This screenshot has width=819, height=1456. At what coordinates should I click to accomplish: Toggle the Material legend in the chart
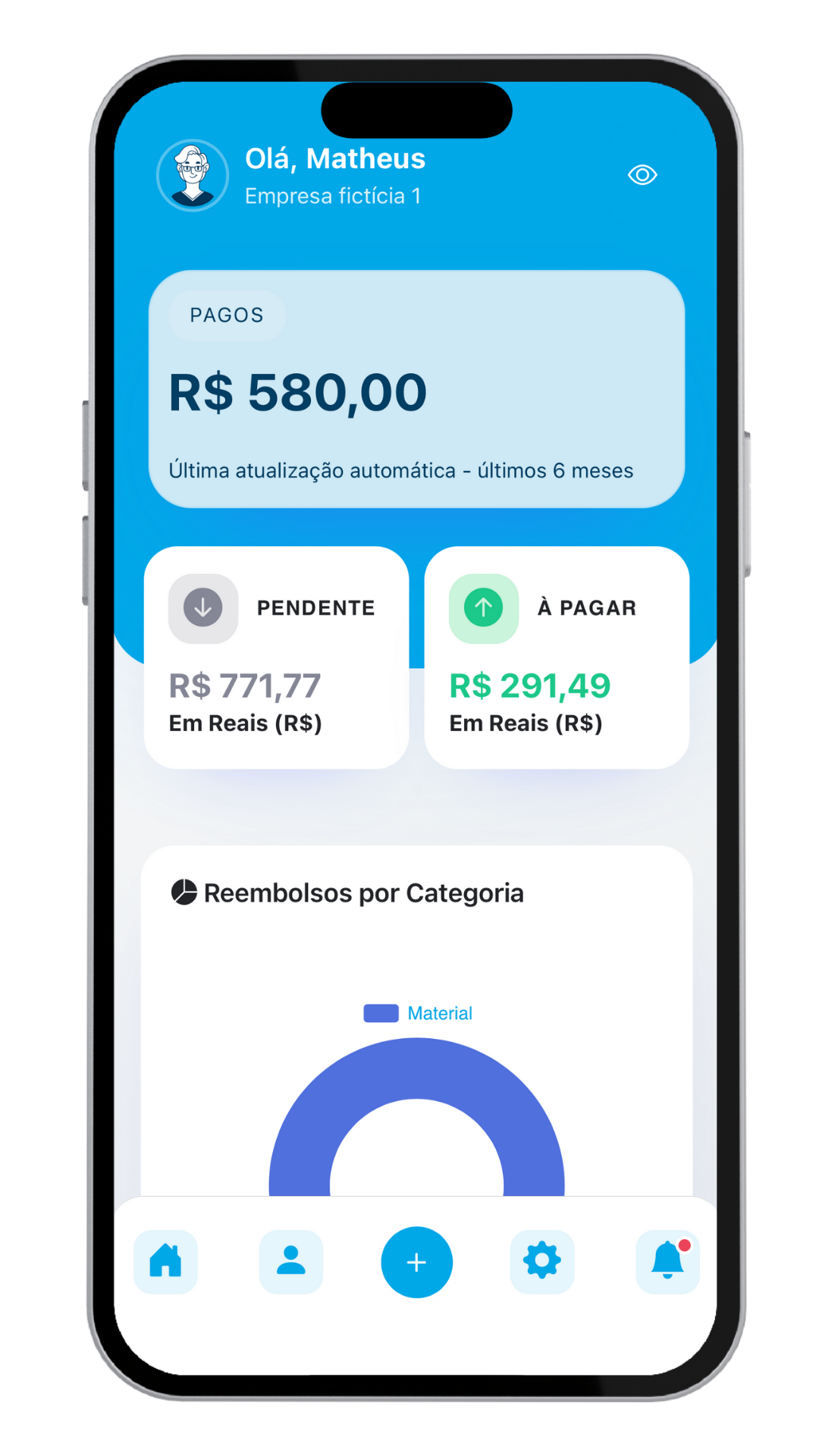click(x=418, y=1013)
